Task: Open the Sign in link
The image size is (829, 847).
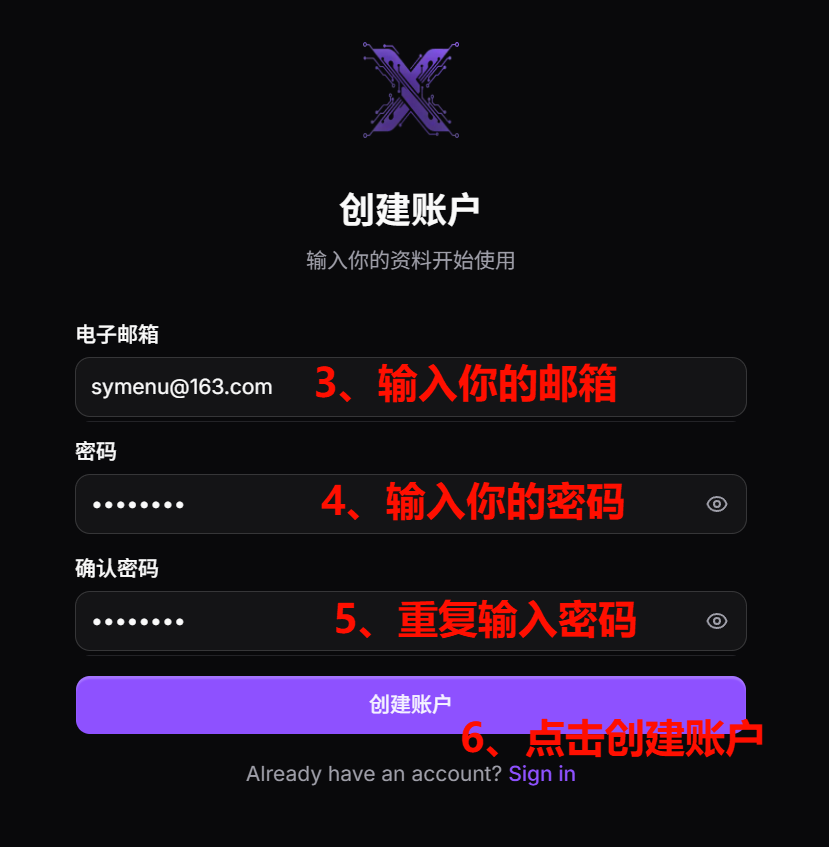Action: 541,774
